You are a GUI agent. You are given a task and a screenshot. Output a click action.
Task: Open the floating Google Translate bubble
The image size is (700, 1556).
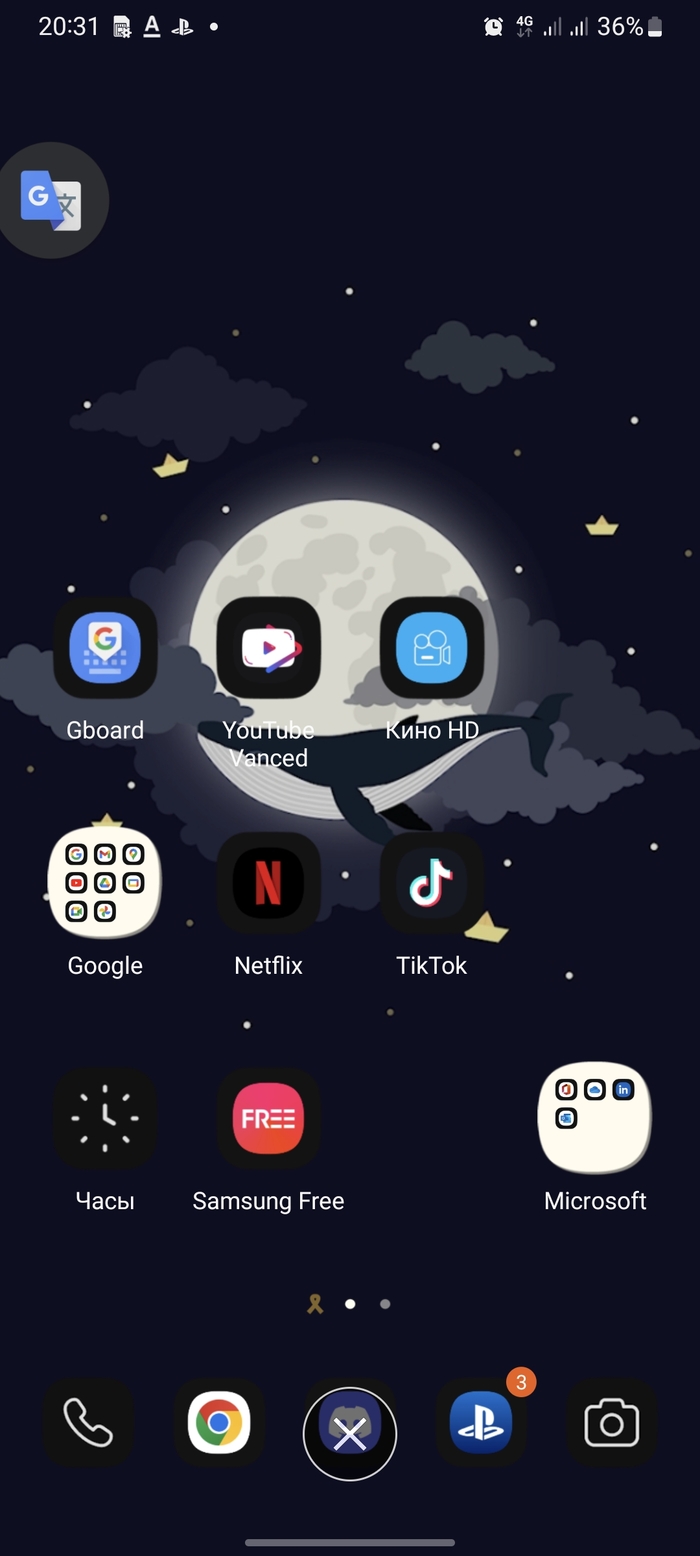pos(52,200)
